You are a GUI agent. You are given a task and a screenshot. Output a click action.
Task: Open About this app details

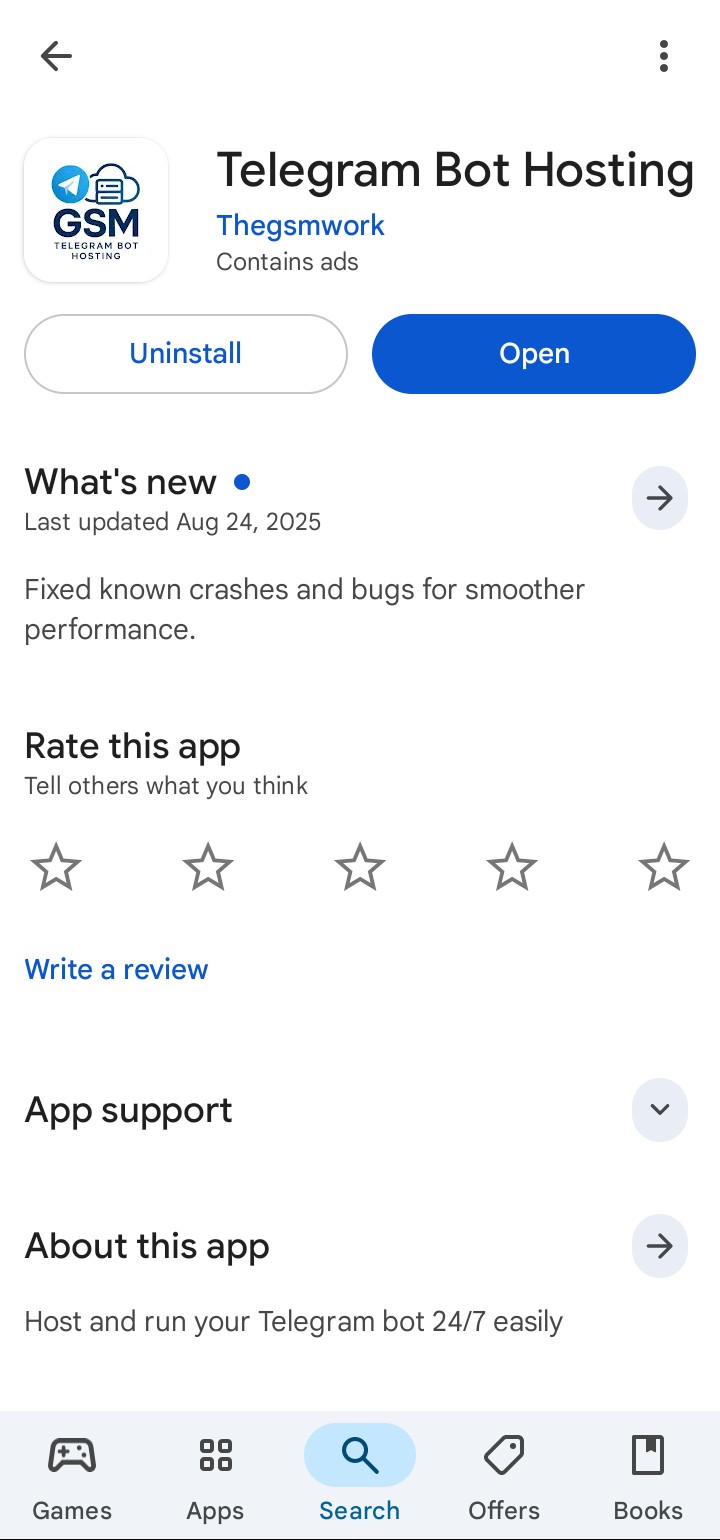659,1246
